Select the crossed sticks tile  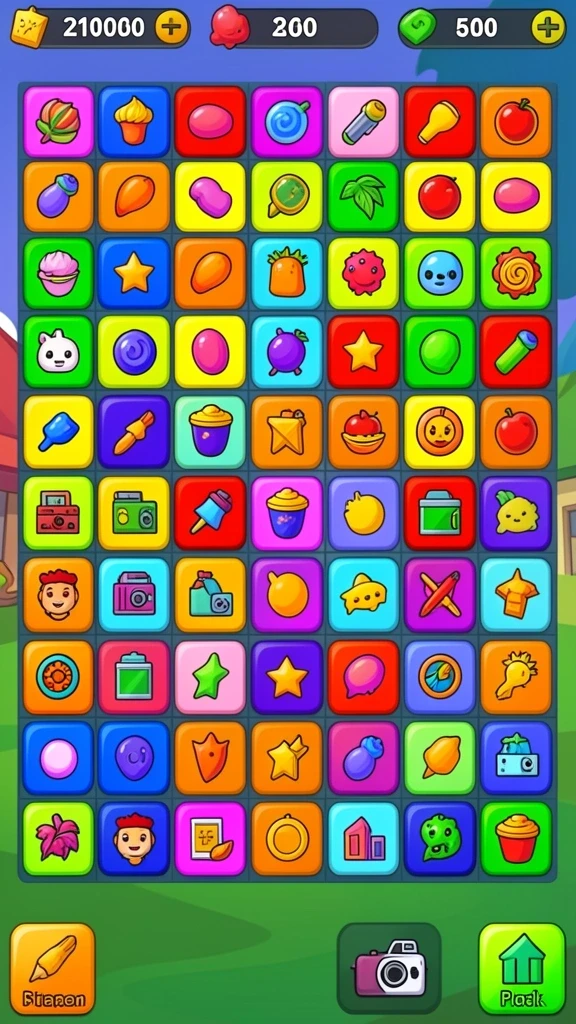click(440, 594)
